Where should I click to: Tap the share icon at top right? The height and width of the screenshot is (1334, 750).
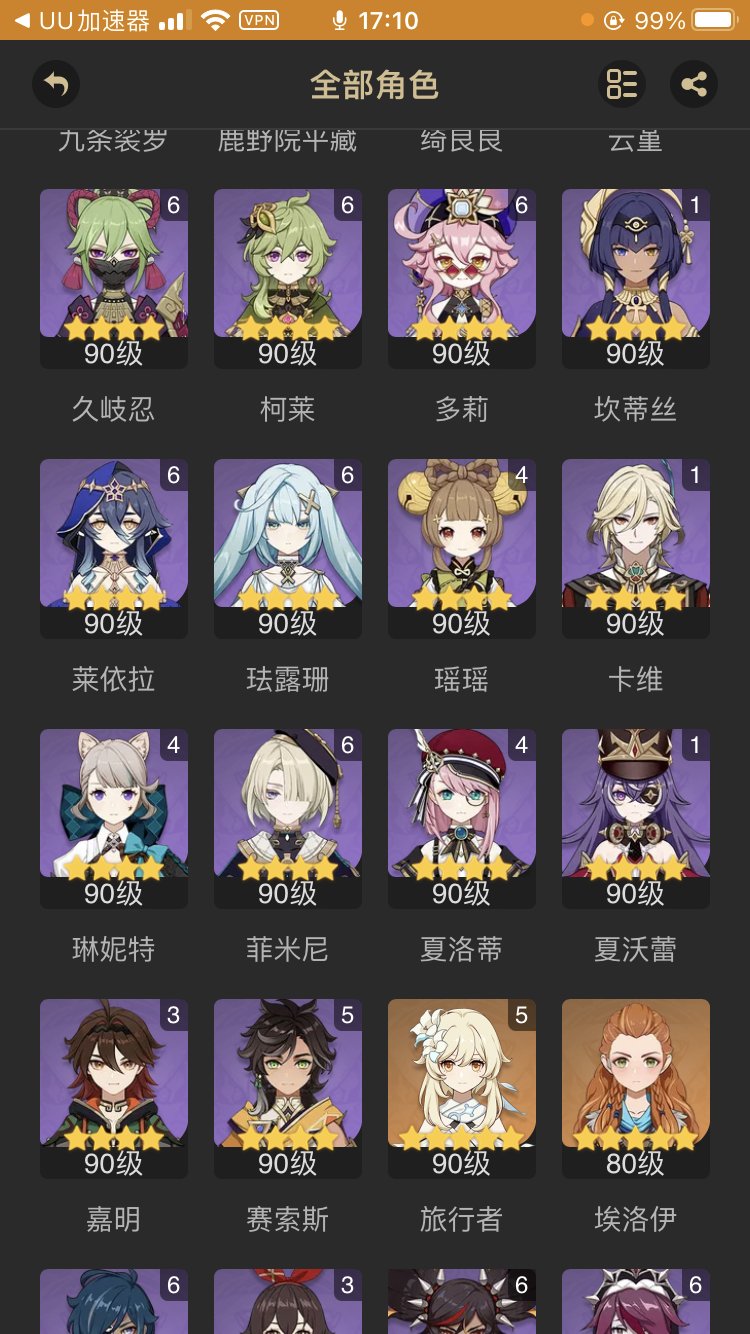point(697,84)
